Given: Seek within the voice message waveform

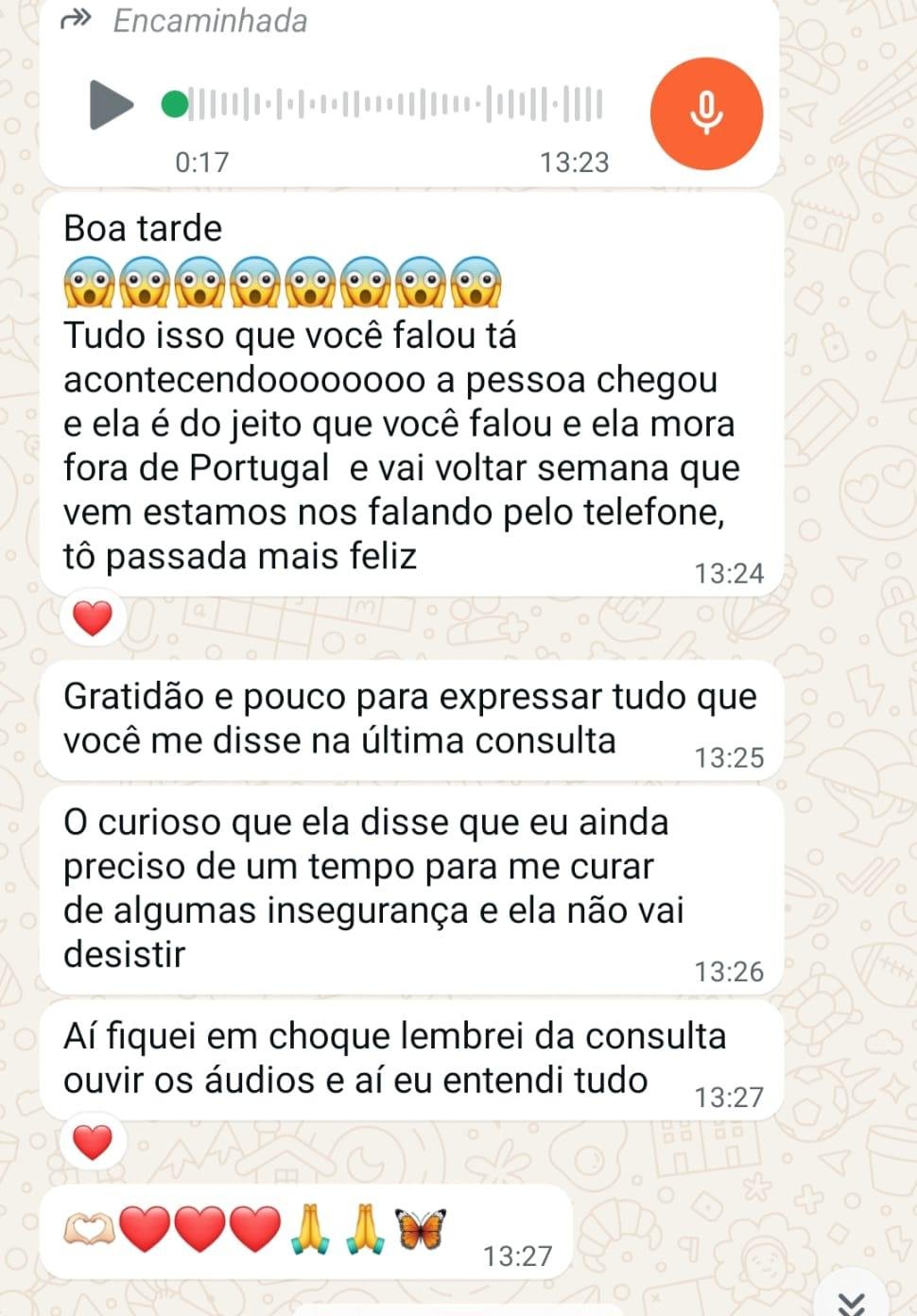Looking at the screenshot, I should tap(395, 104).
